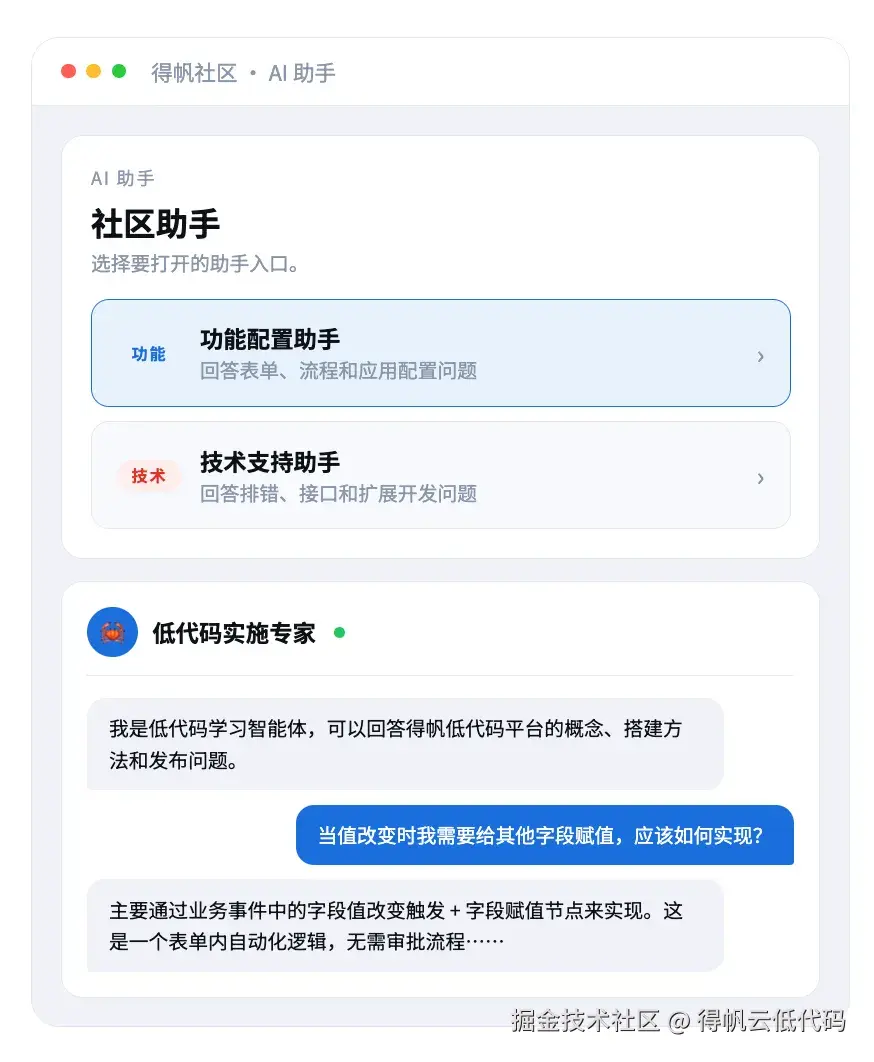The height and width of the screenshot is (1062, 874).
Task: Click the 选择要打开的助手入口 subtitle
Action: (x=195, y=265)
